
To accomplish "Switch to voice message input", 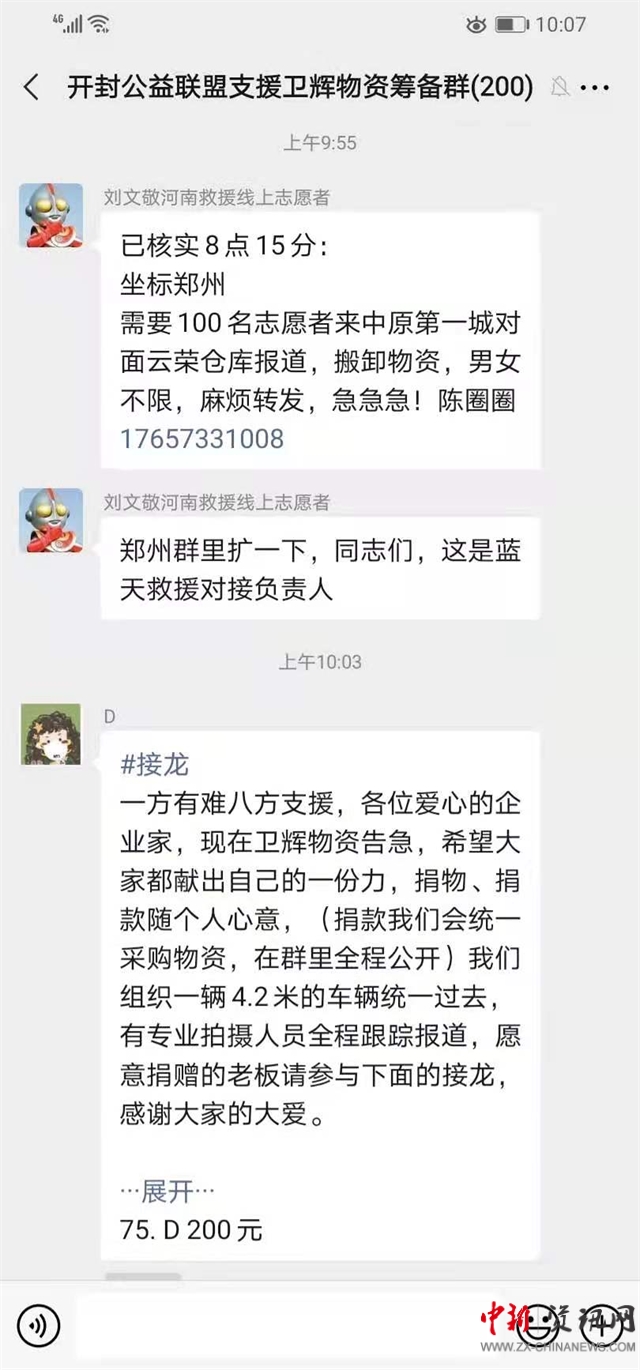I will point(38,1326).
